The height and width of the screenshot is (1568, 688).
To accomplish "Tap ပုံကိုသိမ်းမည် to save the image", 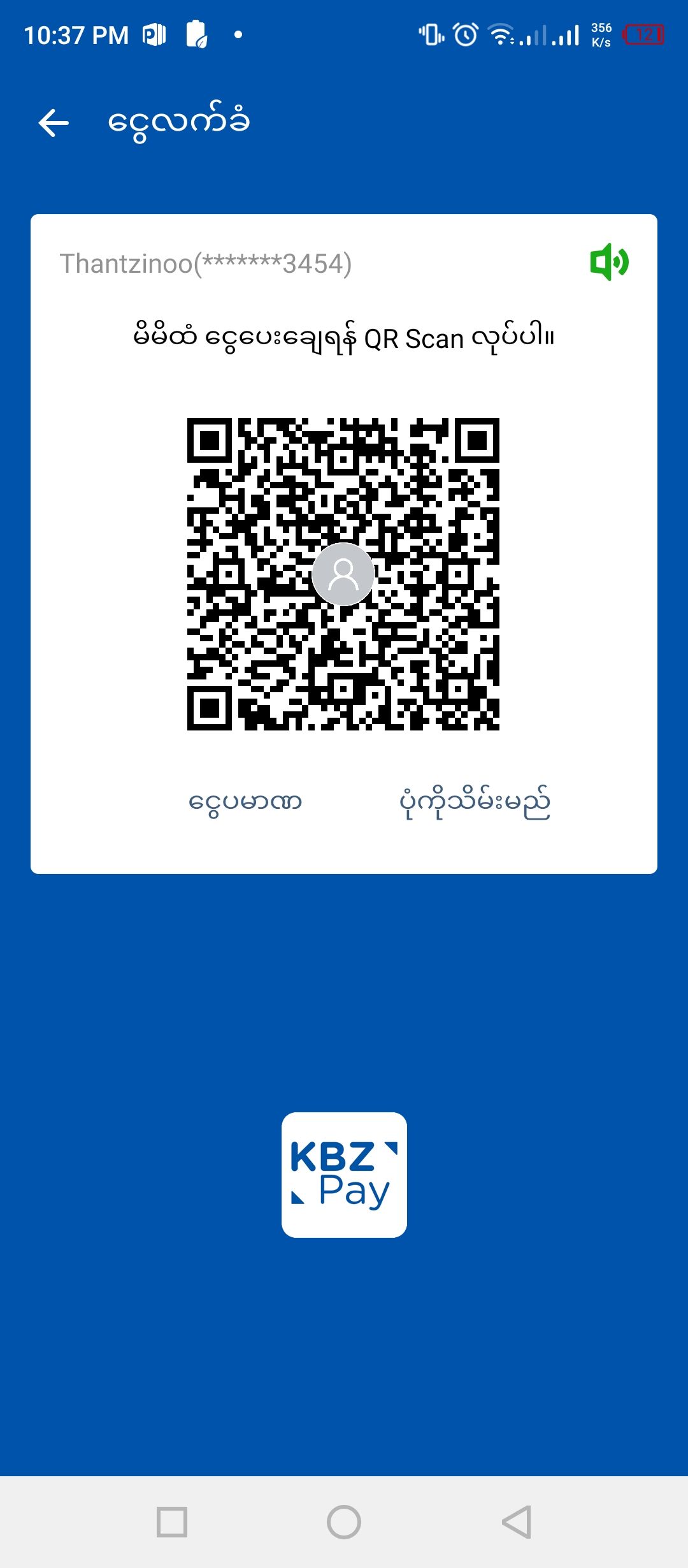I will coord(475,802).
